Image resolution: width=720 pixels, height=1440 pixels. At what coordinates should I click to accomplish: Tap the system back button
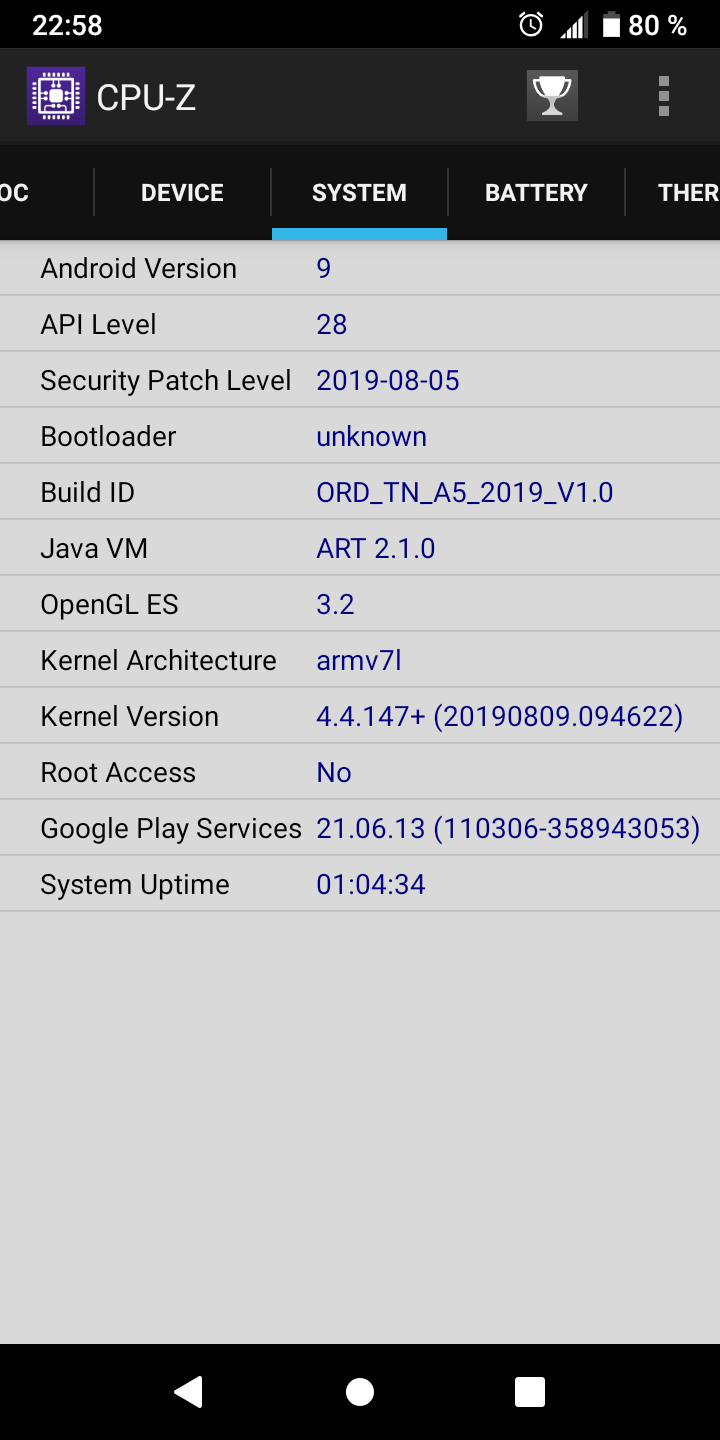click(188, 1392)
